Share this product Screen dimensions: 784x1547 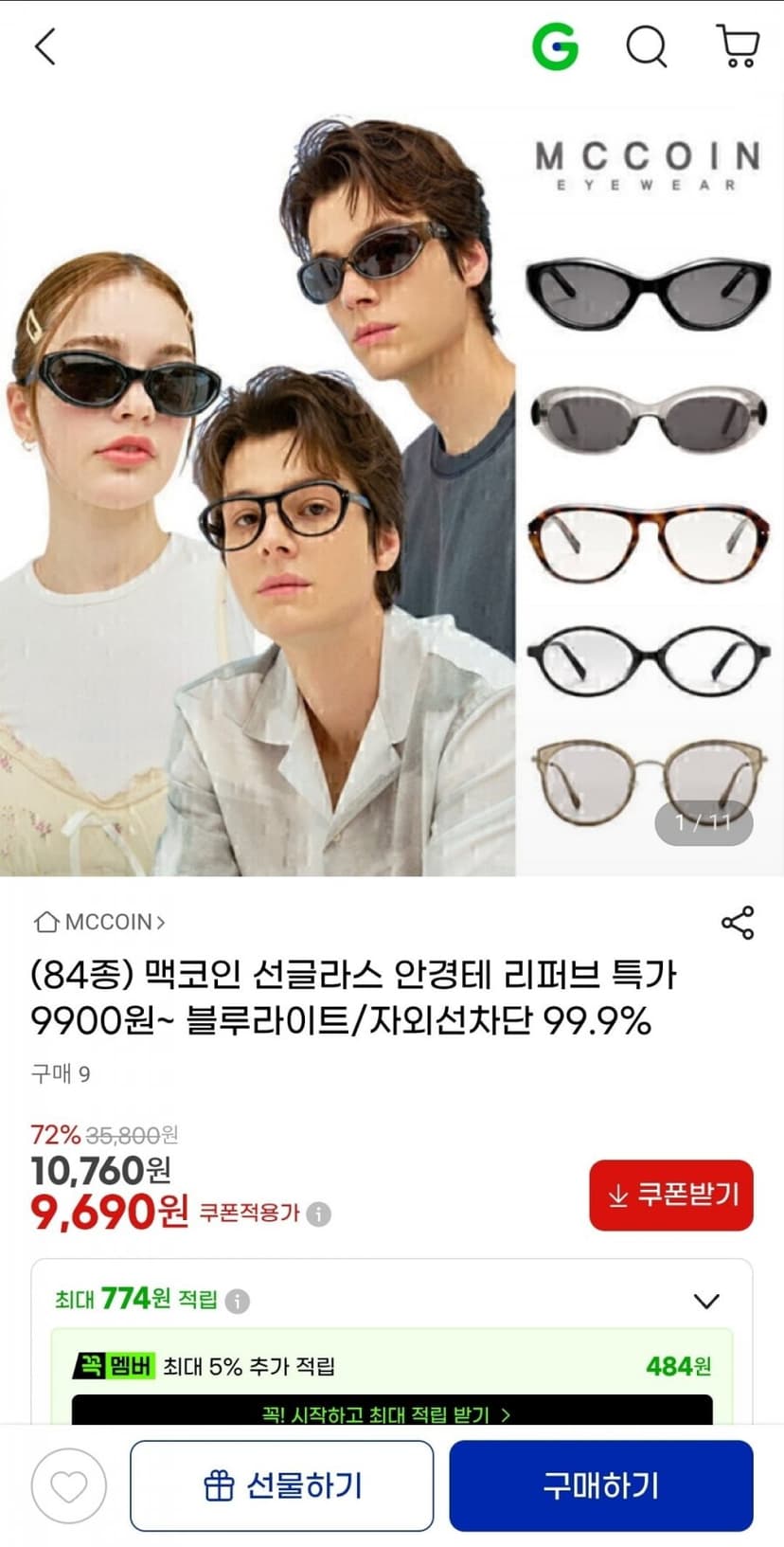pos(738,922)
